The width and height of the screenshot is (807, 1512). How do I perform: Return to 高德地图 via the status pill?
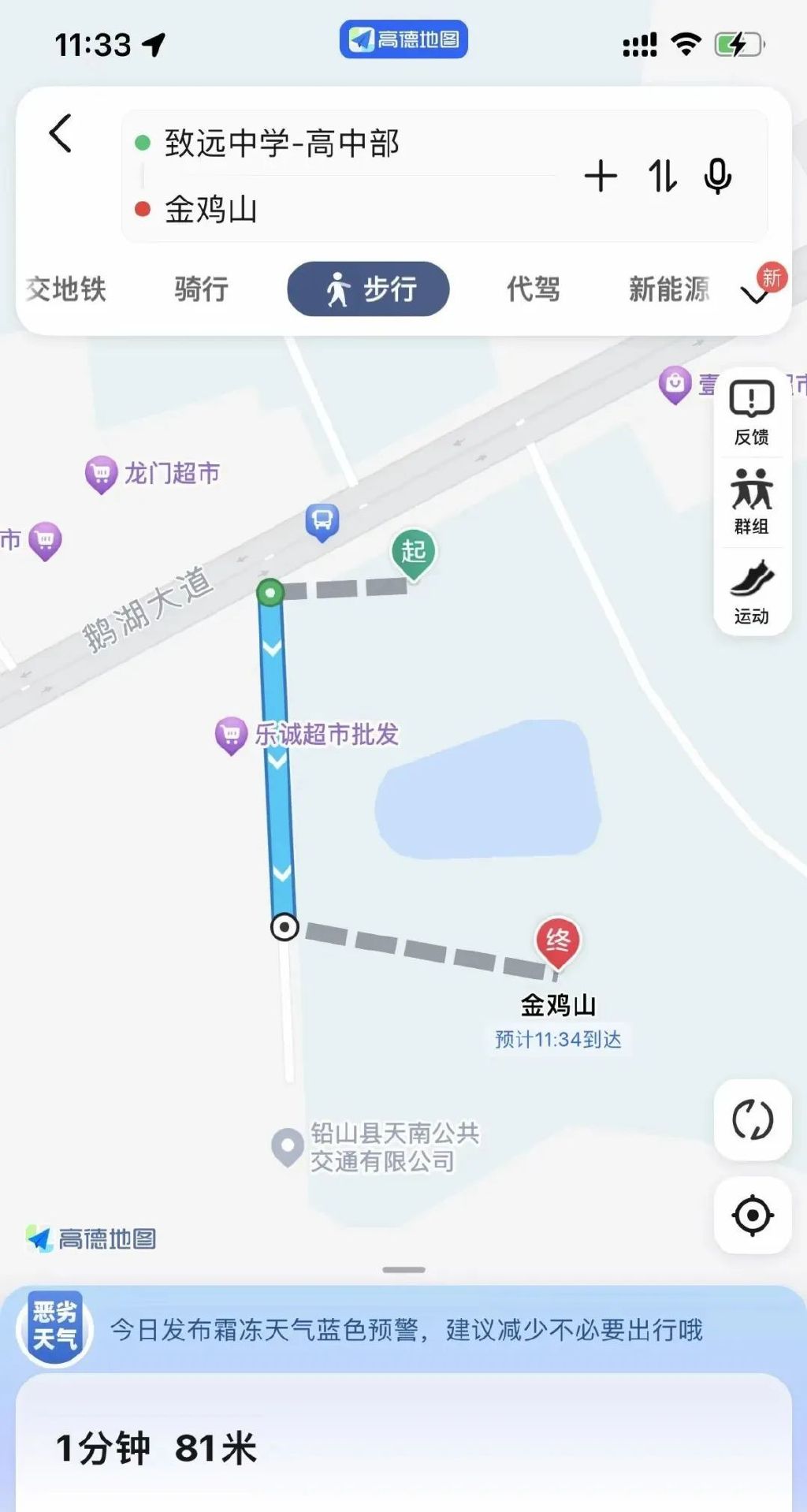403,39
